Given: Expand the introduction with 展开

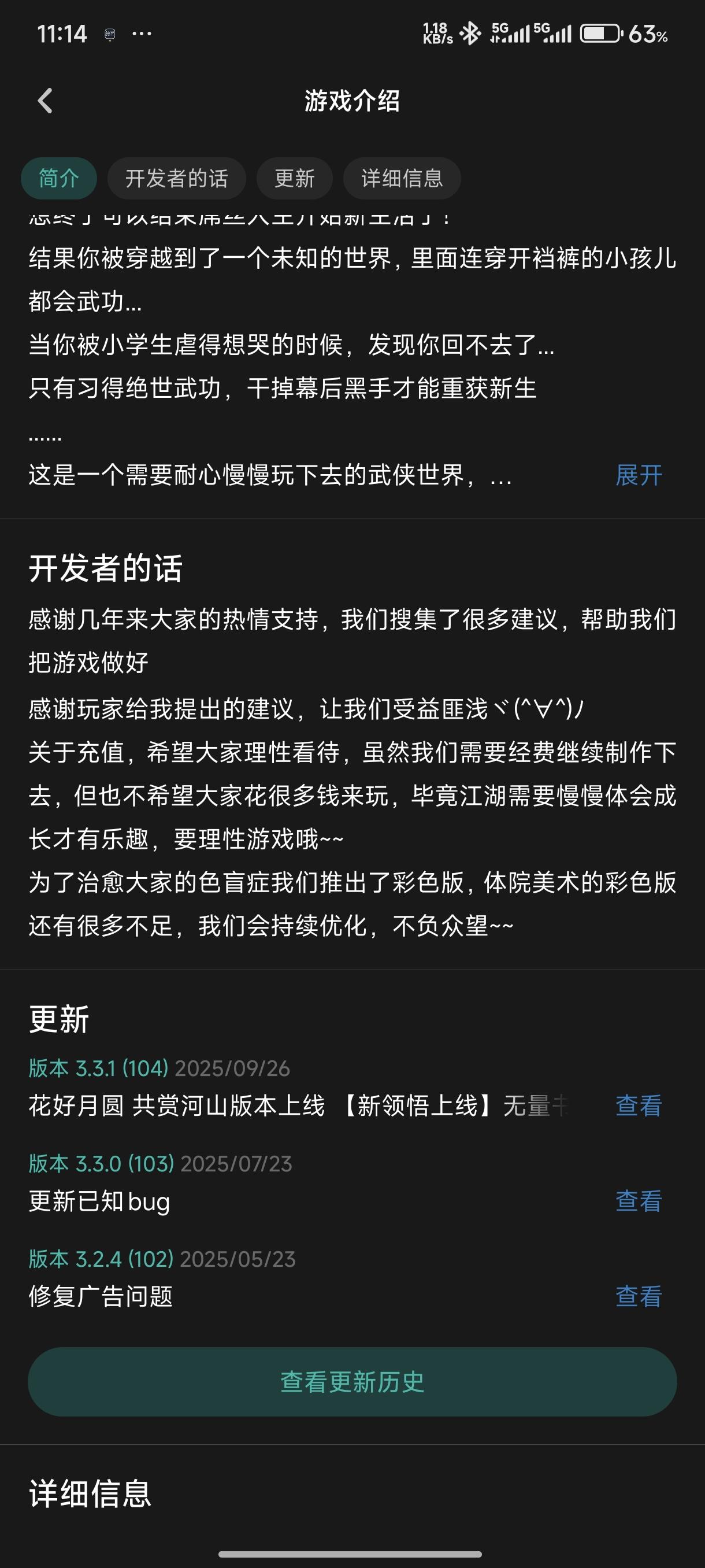Looking at the screenshot, I should pyautogui.click(x=639, y=475).
